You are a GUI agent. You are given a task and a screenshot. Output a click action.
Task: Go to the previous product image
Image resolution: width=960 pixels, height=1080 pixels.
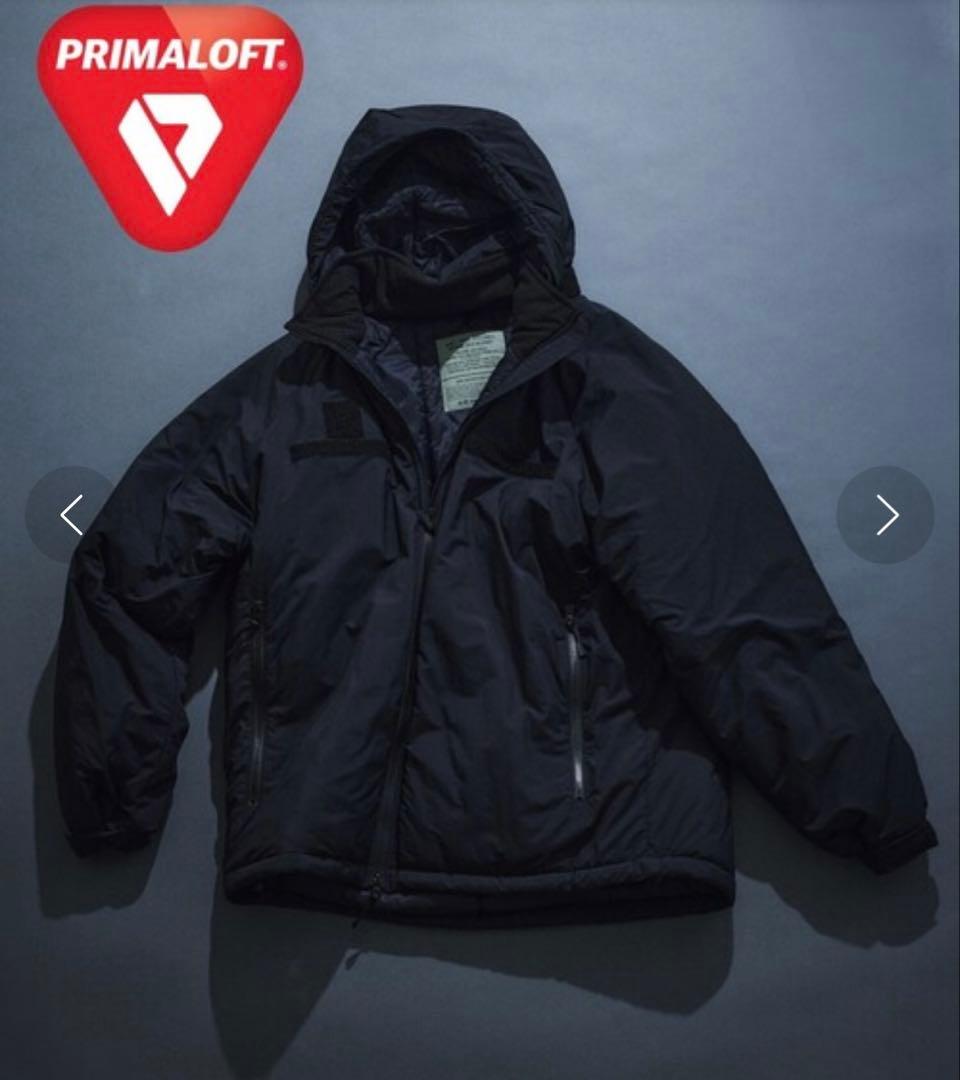(x=73, y=514)
